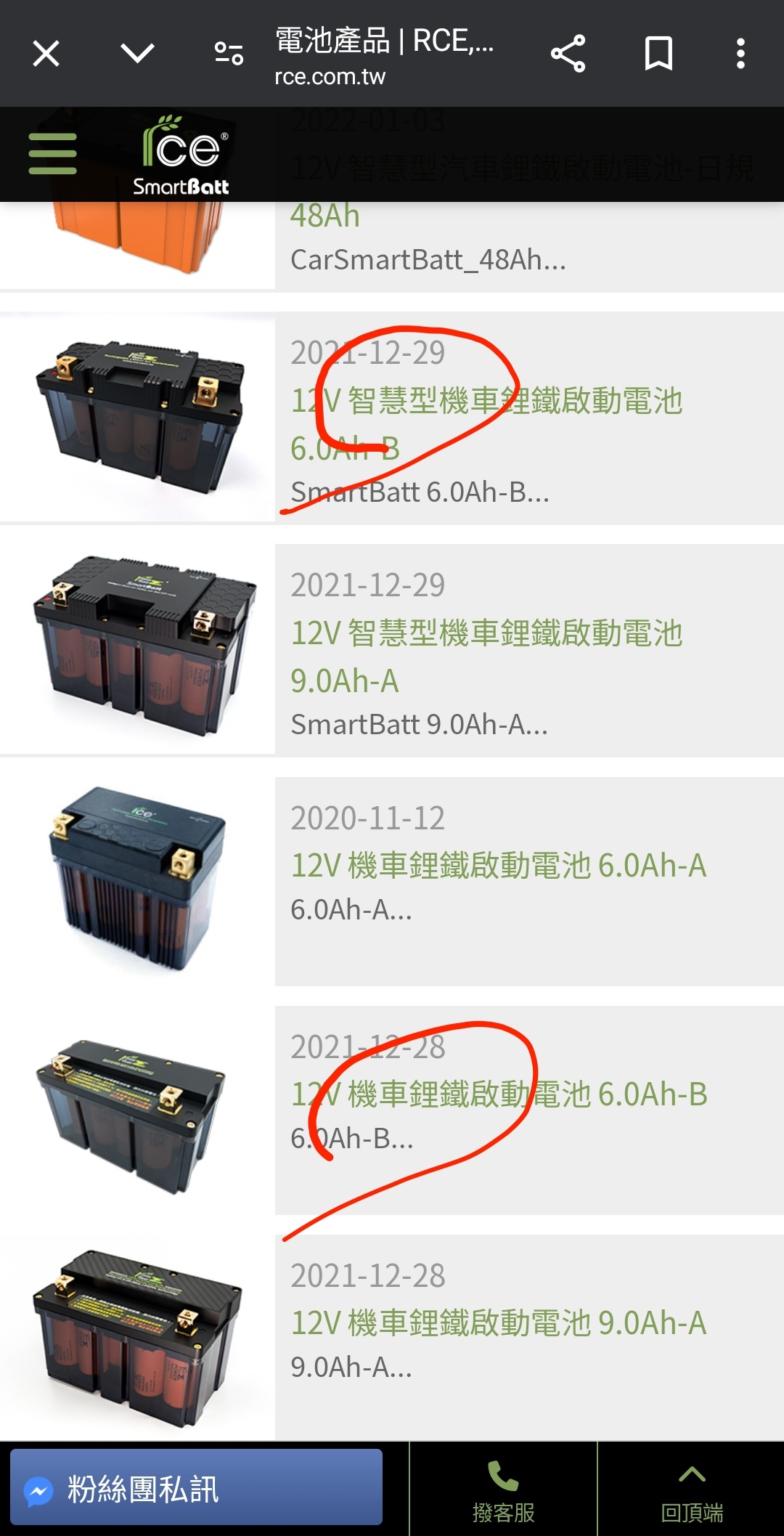Open the 12V 機車鋰鐵啟動電池 6.0Ah-B link
The image size is (784, 1536).
[499, 1094]
